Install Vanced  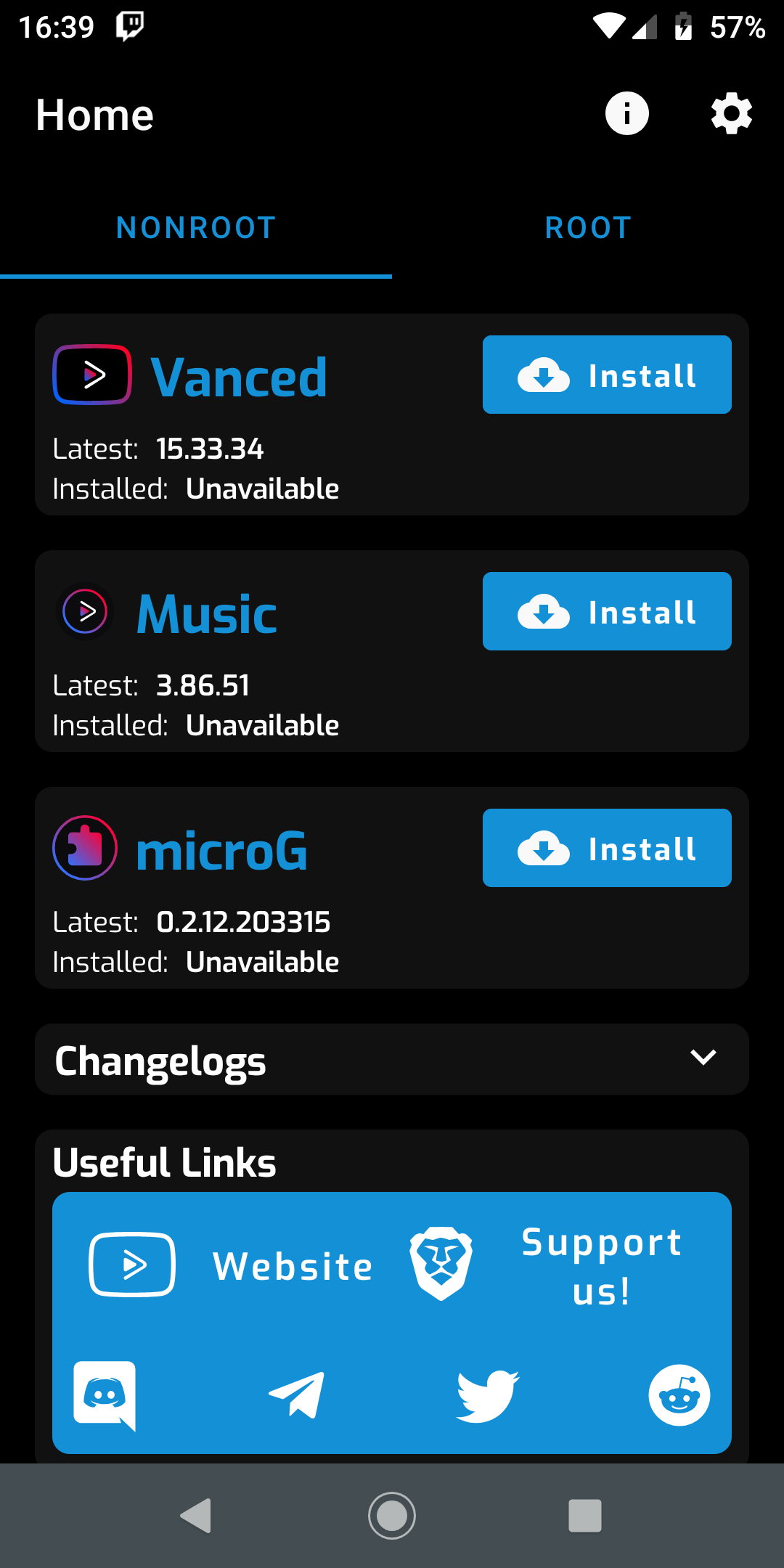[606, 375]
